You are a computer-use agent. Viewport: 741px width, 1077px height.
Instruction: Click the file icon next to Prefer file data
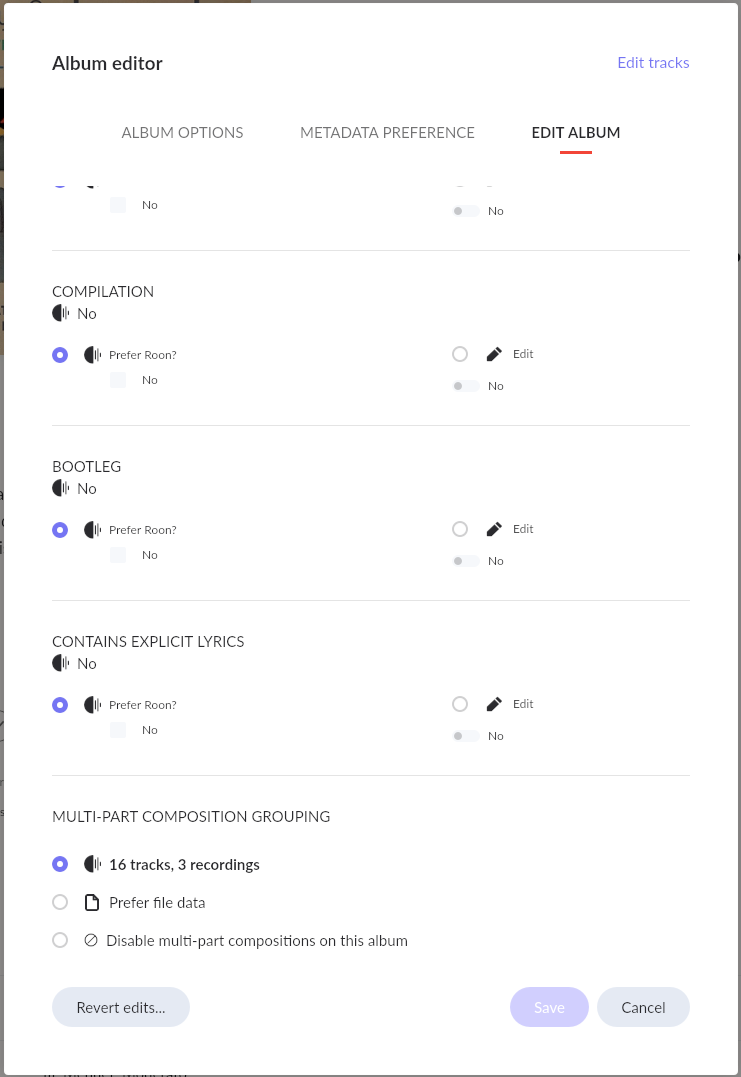pyautogui.click(x=92, y=902)
